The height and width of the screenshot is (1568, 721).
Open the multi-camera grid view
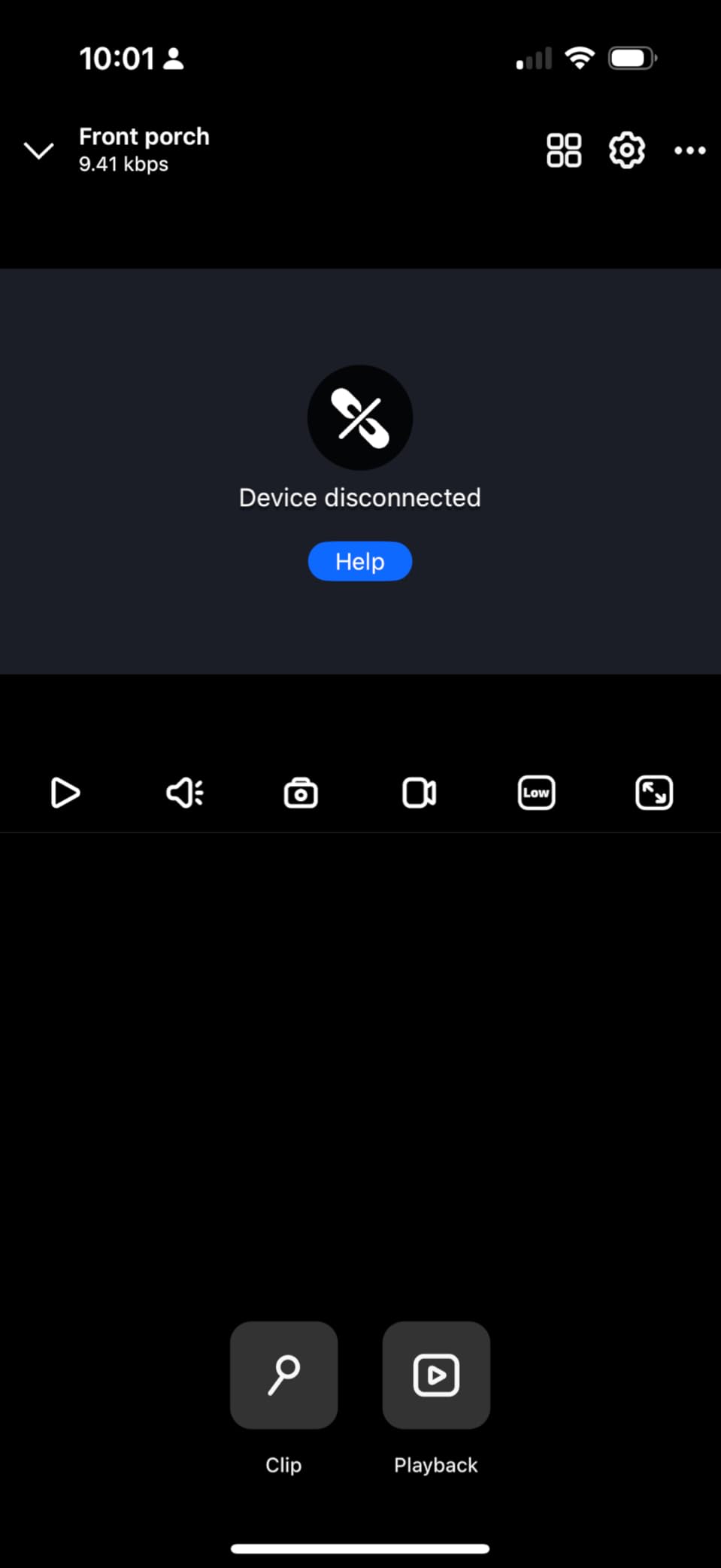[564, 150]
